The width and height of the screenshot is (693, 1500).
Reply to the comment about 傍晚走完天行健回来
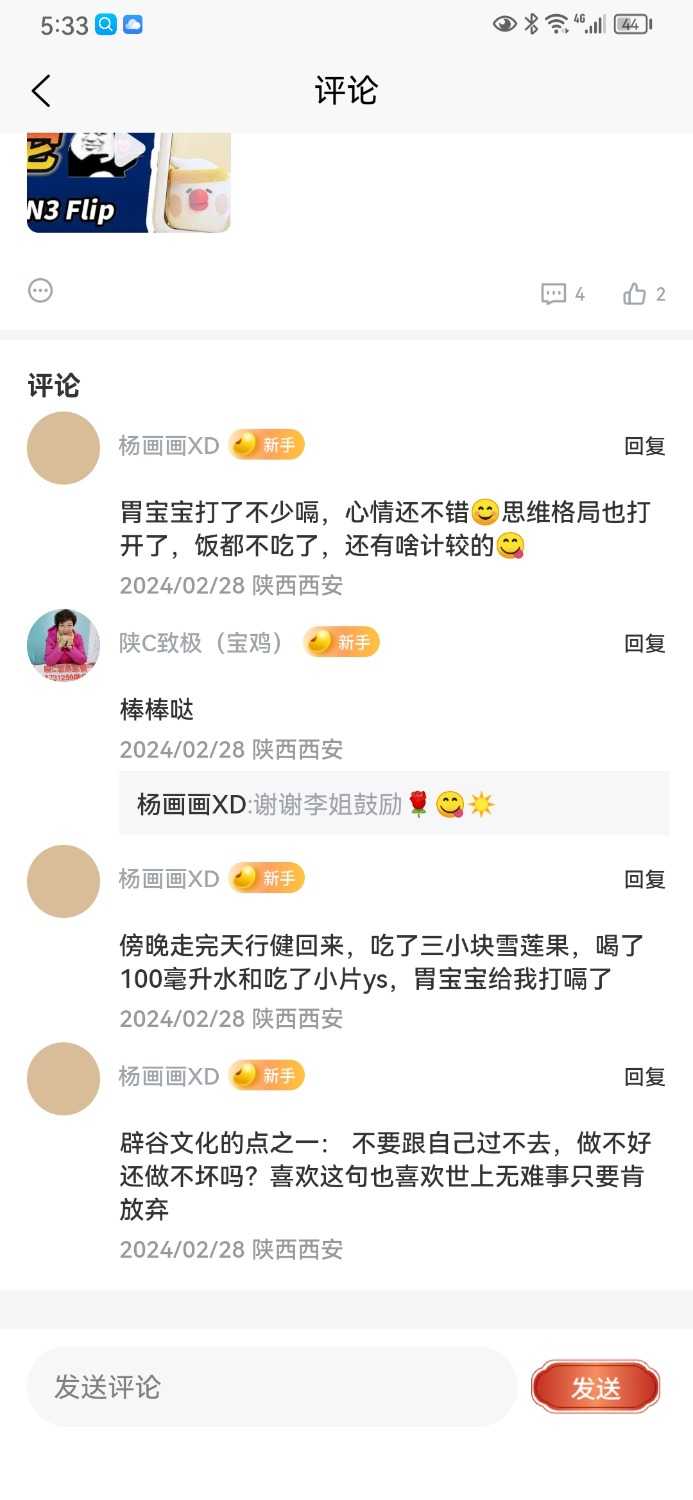[x=644, y=879]
